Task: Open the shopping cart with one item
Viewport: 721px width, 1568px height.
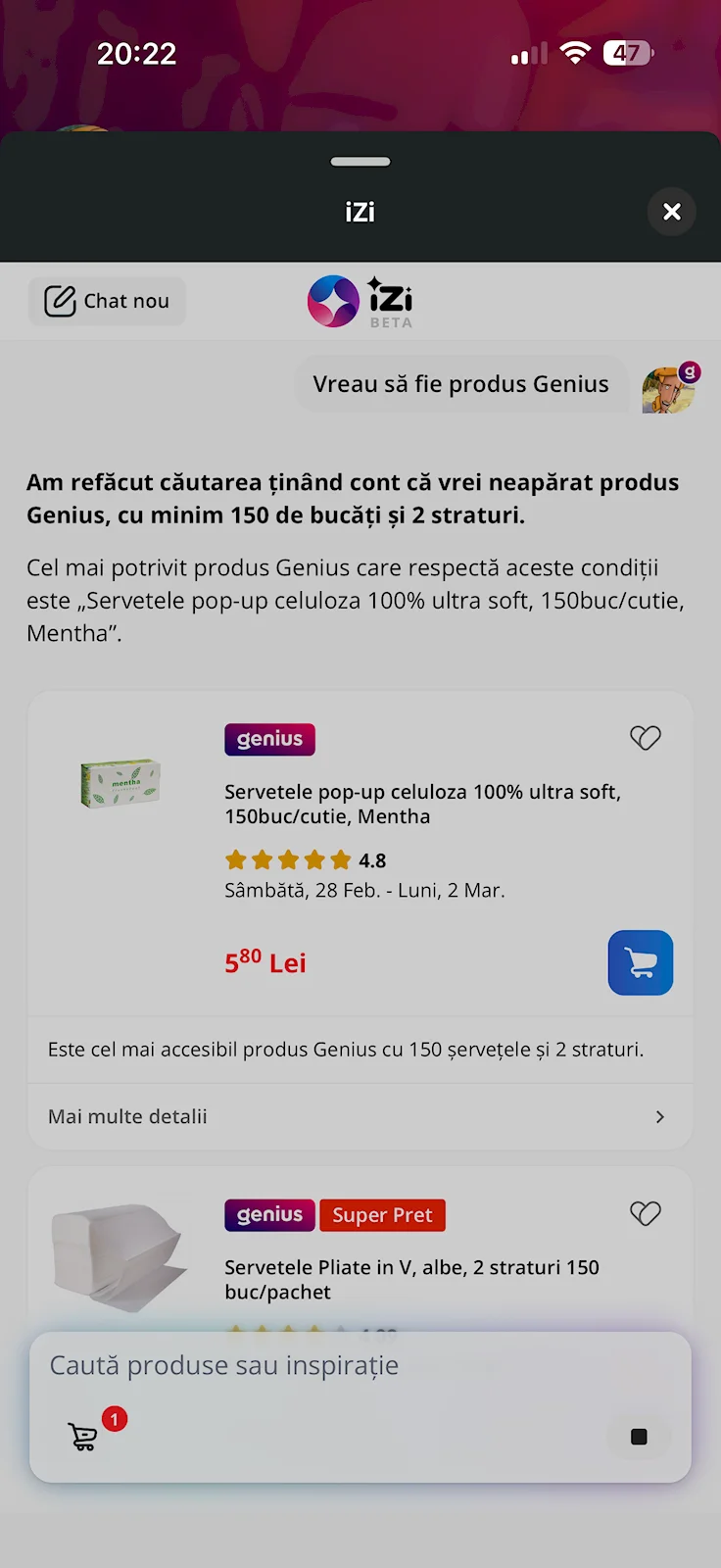Action: point(85,1437)
